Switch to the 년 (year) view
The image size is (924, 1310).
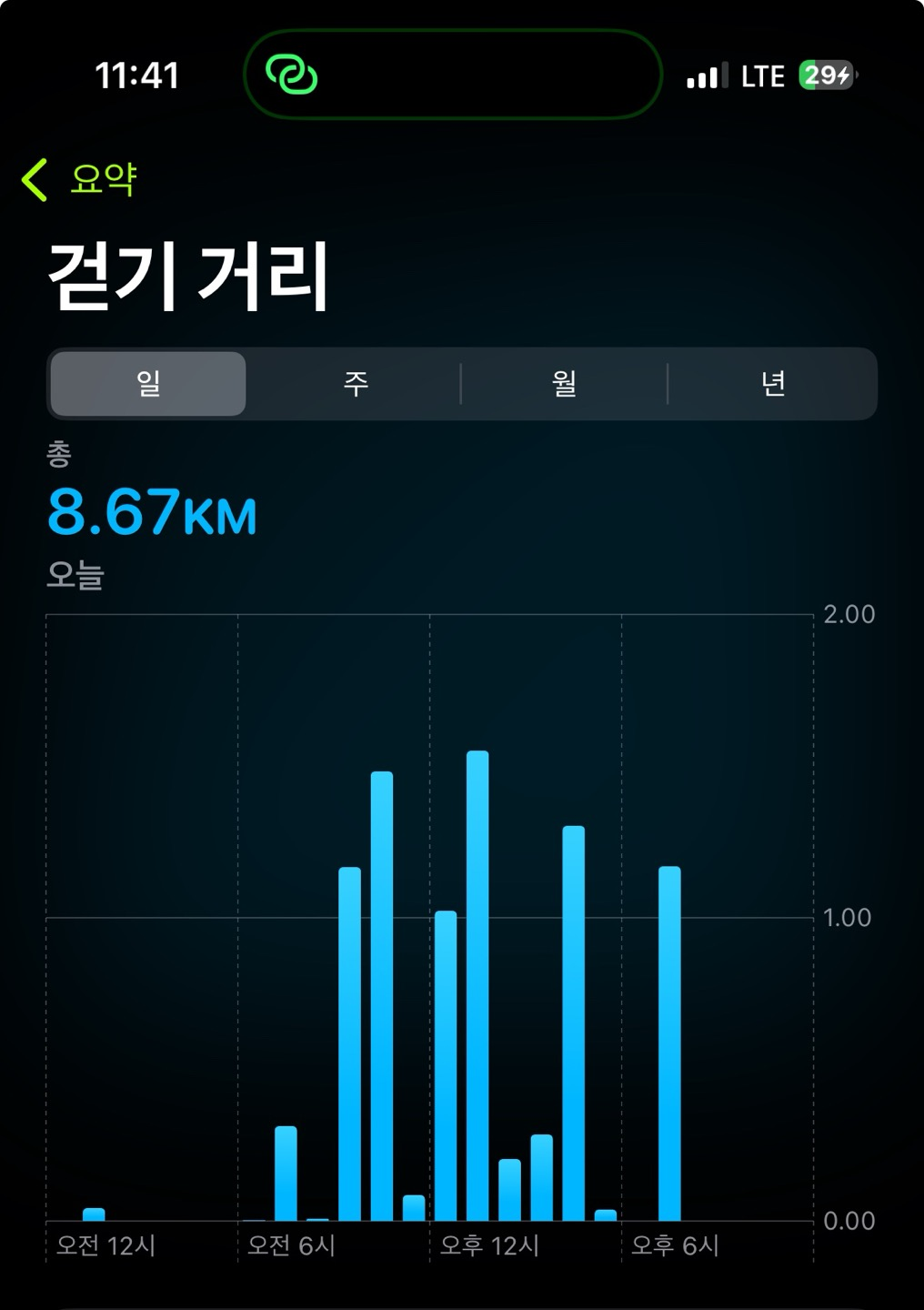coord(772,384)
